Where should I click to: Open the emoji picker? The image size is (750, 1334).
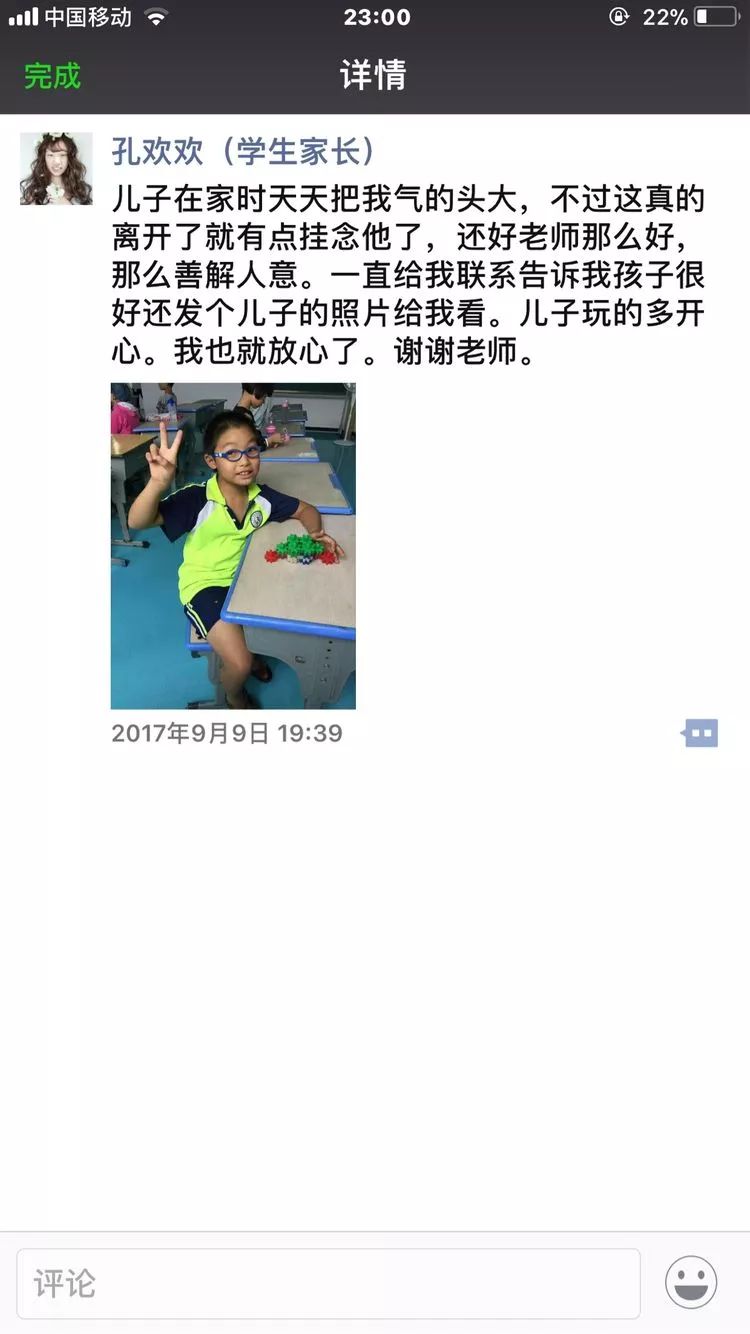point(691,1283)
